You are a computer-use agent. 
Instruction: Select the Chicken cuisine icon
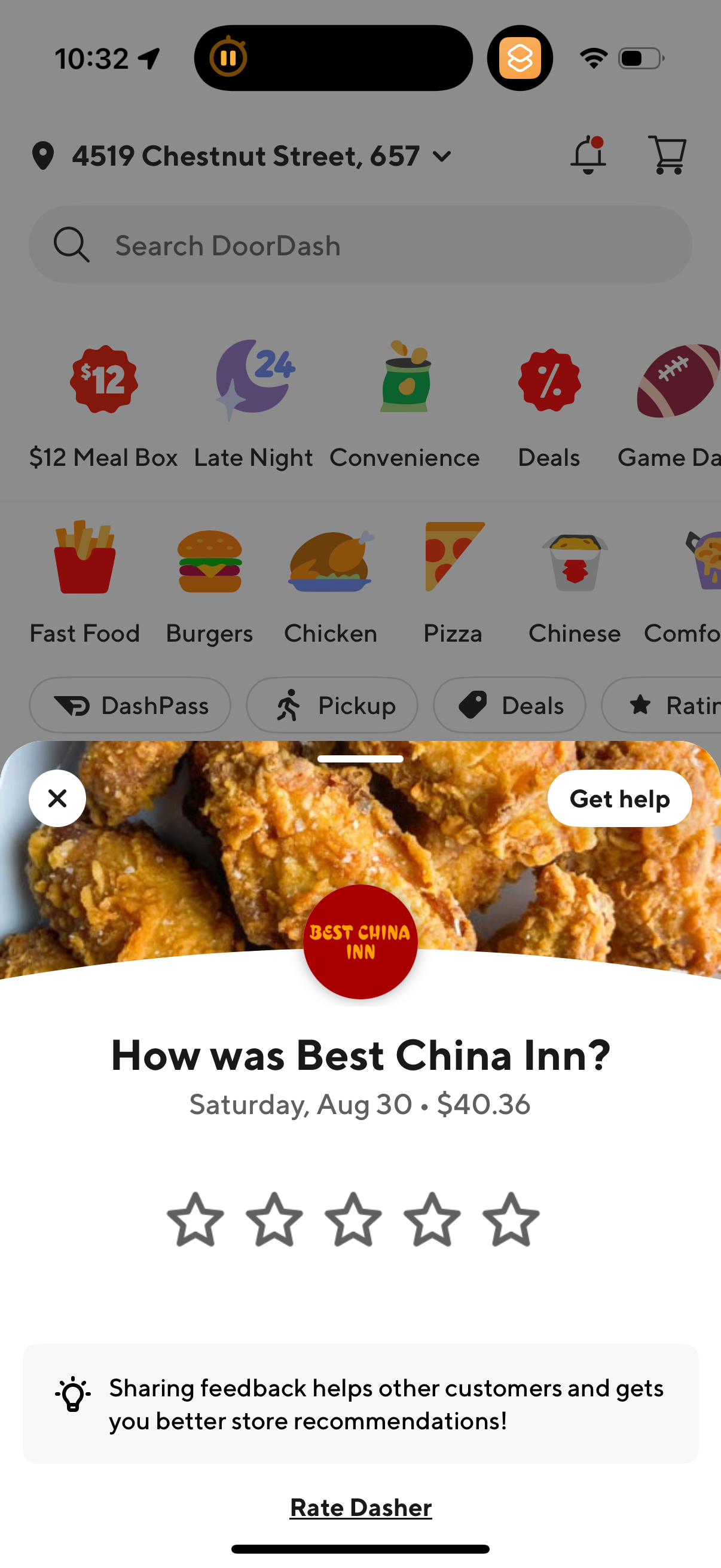pos(330,559)
